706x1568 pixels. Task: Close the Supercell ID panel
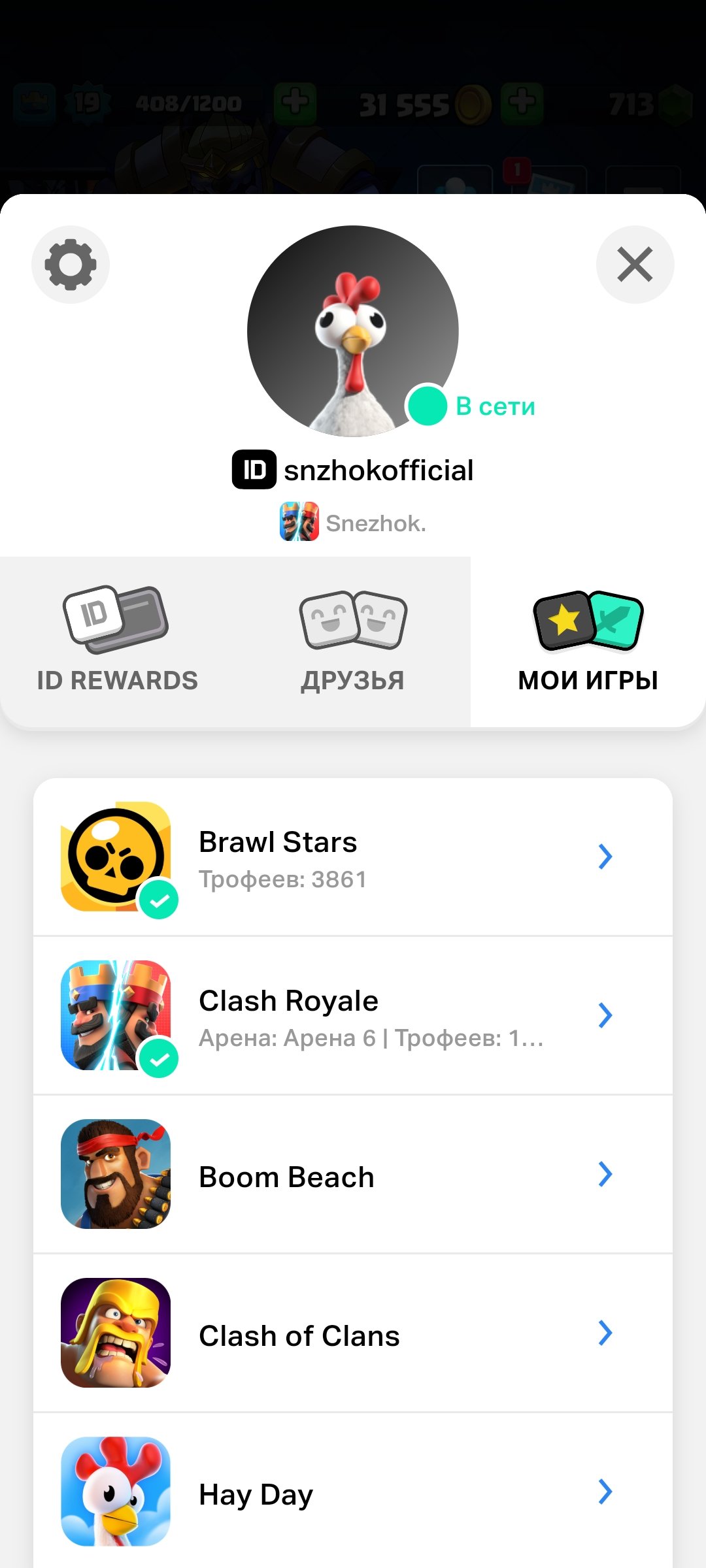point(635,265)
